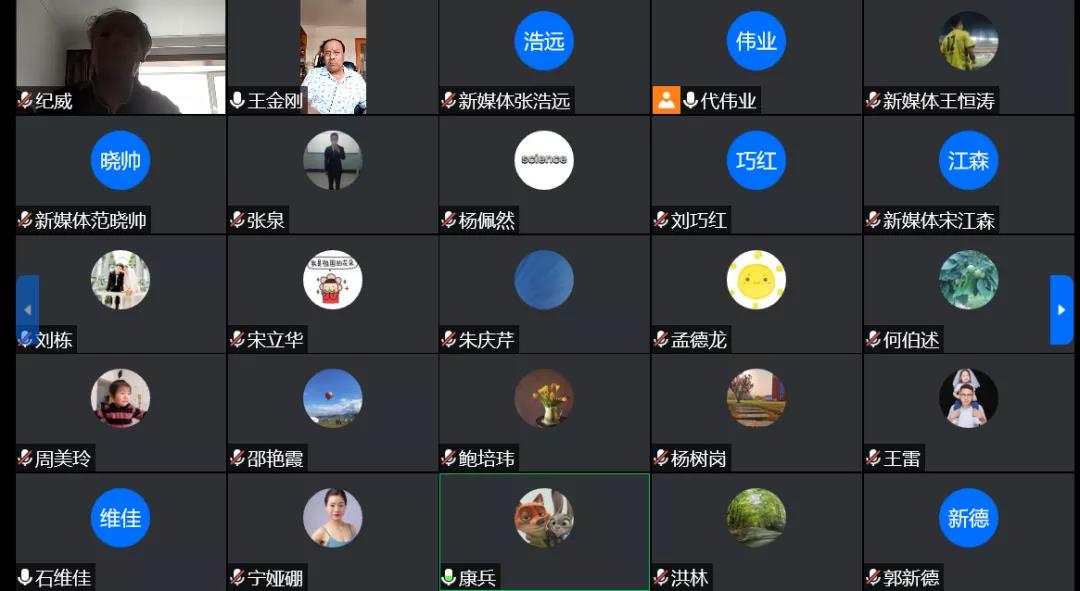Select 王金刚's video tile
The image size is (1080, 591).
click(332, 57)
